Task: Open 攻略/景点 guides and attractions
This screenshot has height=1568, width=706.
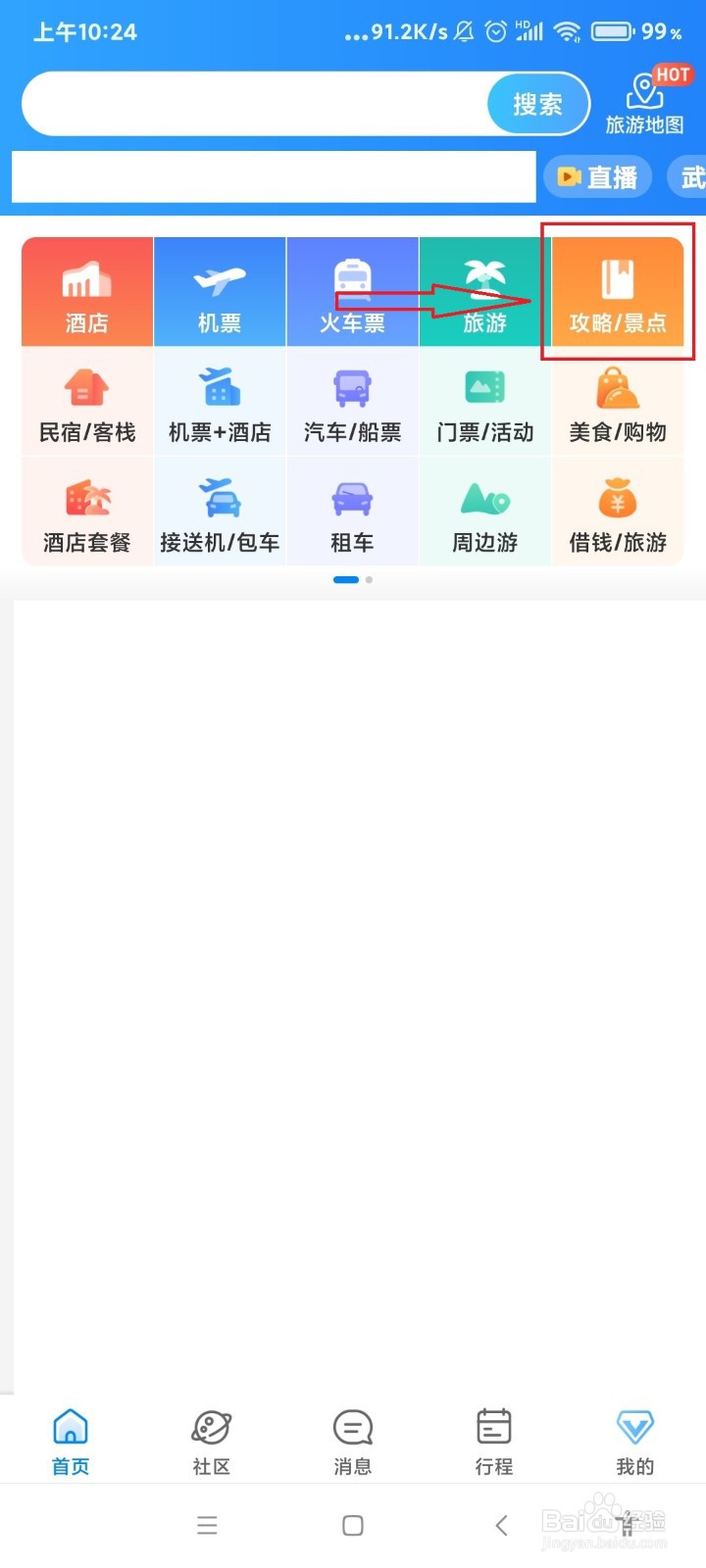Action: pos(618,292)
